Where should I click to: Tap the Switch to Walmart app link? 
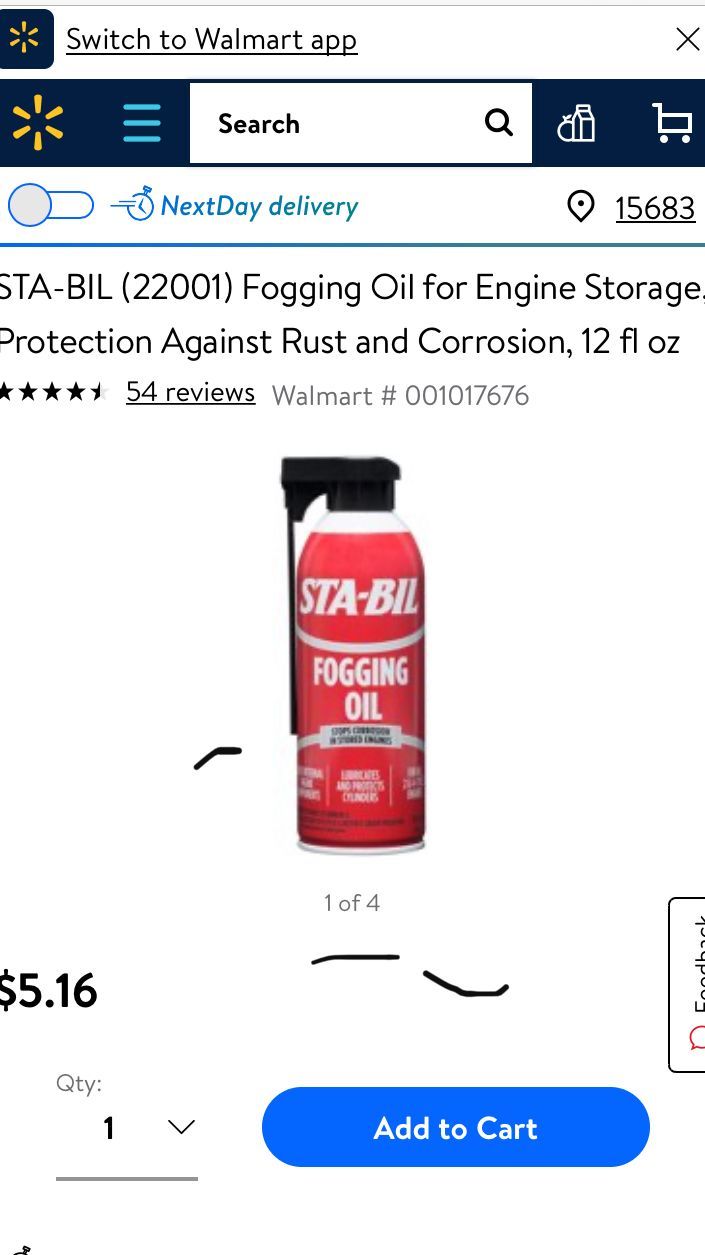211,40
